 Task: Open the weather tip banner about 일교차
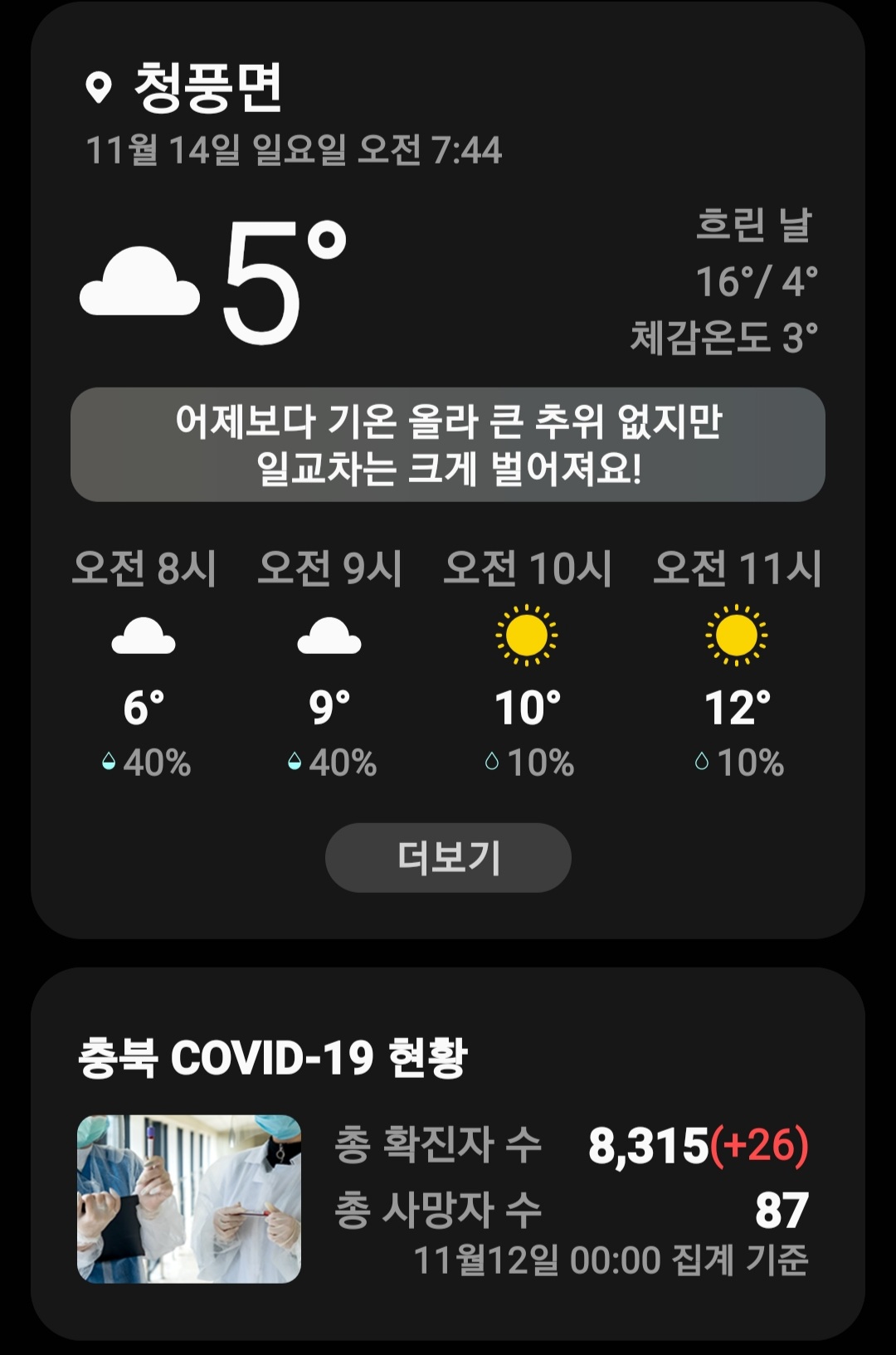click(x=448, y=445)
